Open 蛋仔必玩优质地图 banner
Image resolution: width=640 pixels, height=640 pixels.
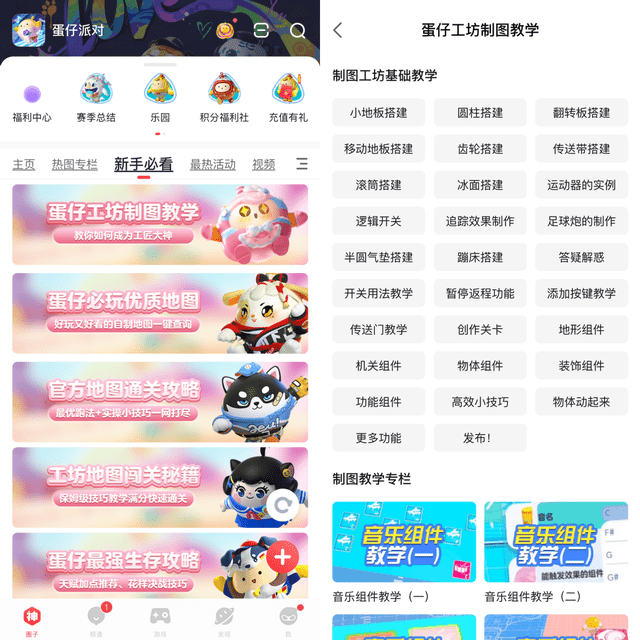160,313
